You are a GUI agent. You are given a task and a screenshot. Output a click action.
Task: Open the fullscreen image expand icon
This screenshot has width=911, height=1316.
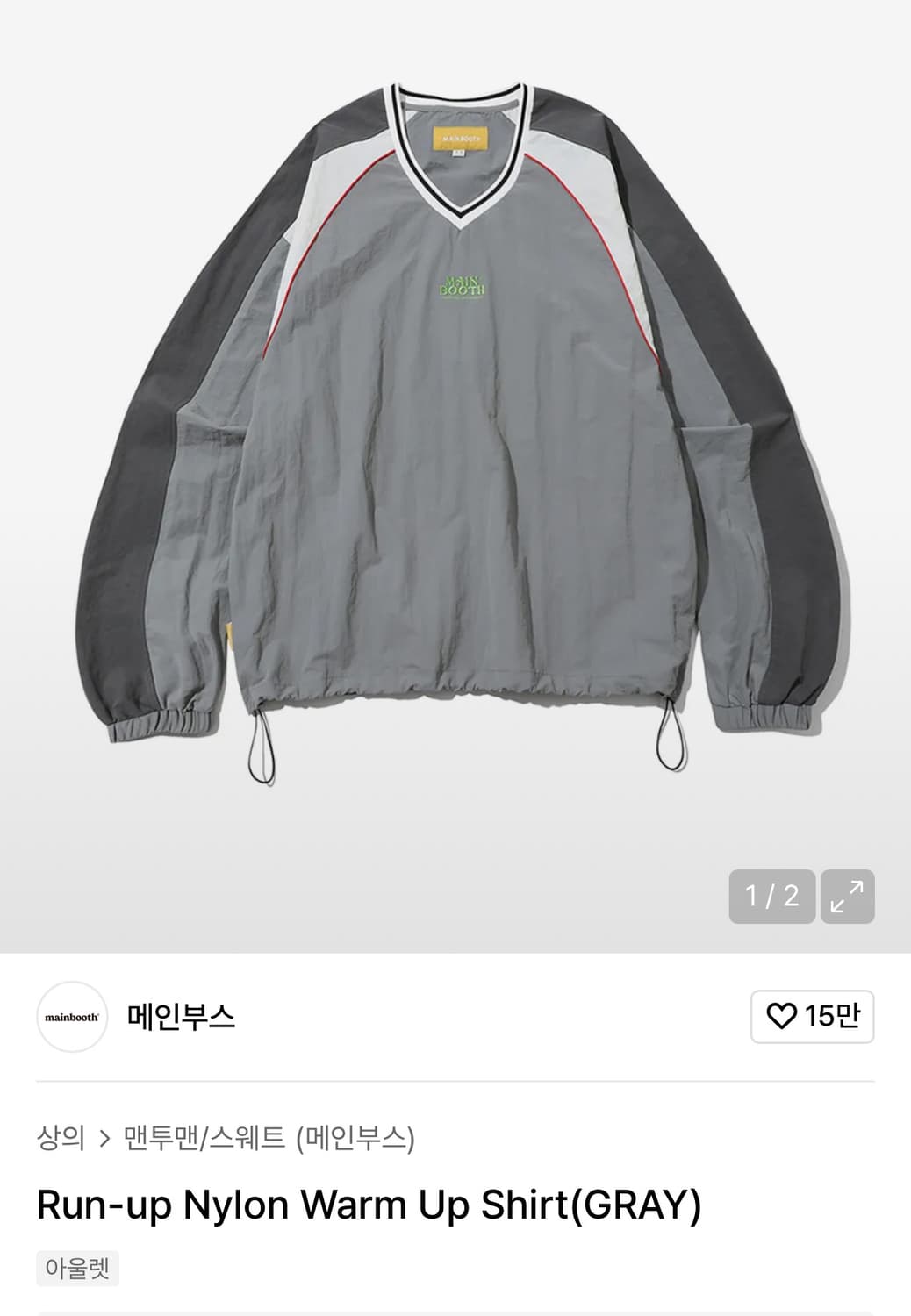click(x=845, y=897)
